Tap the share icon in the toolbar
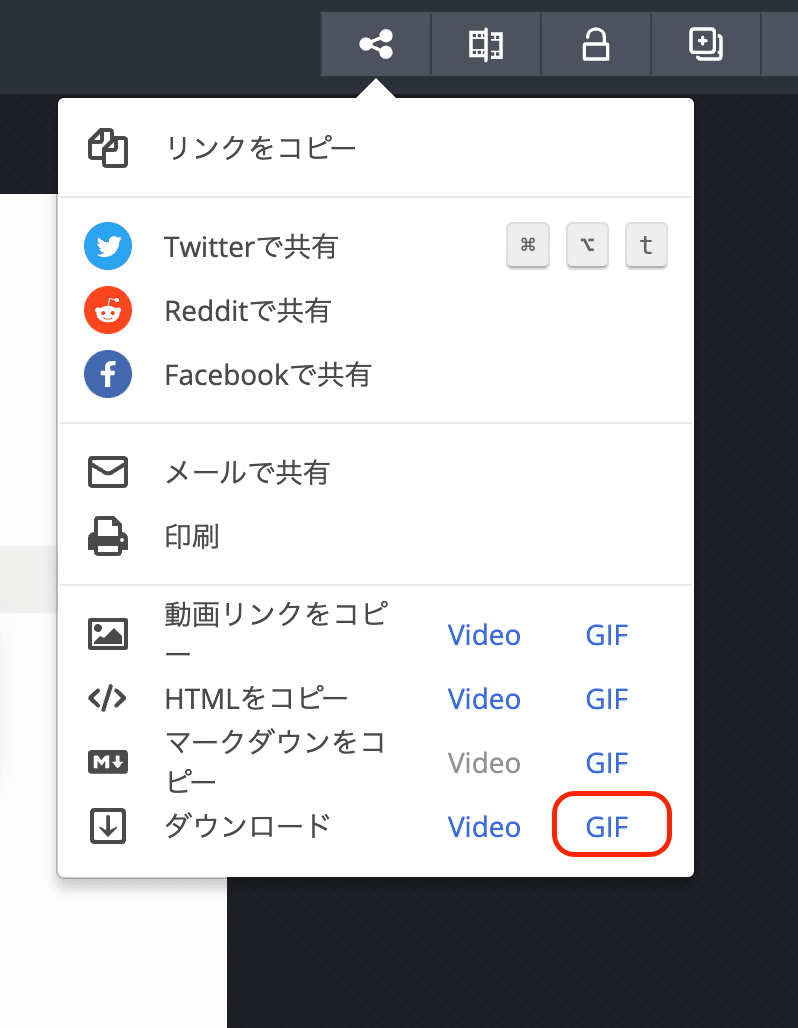 point(376,44)
